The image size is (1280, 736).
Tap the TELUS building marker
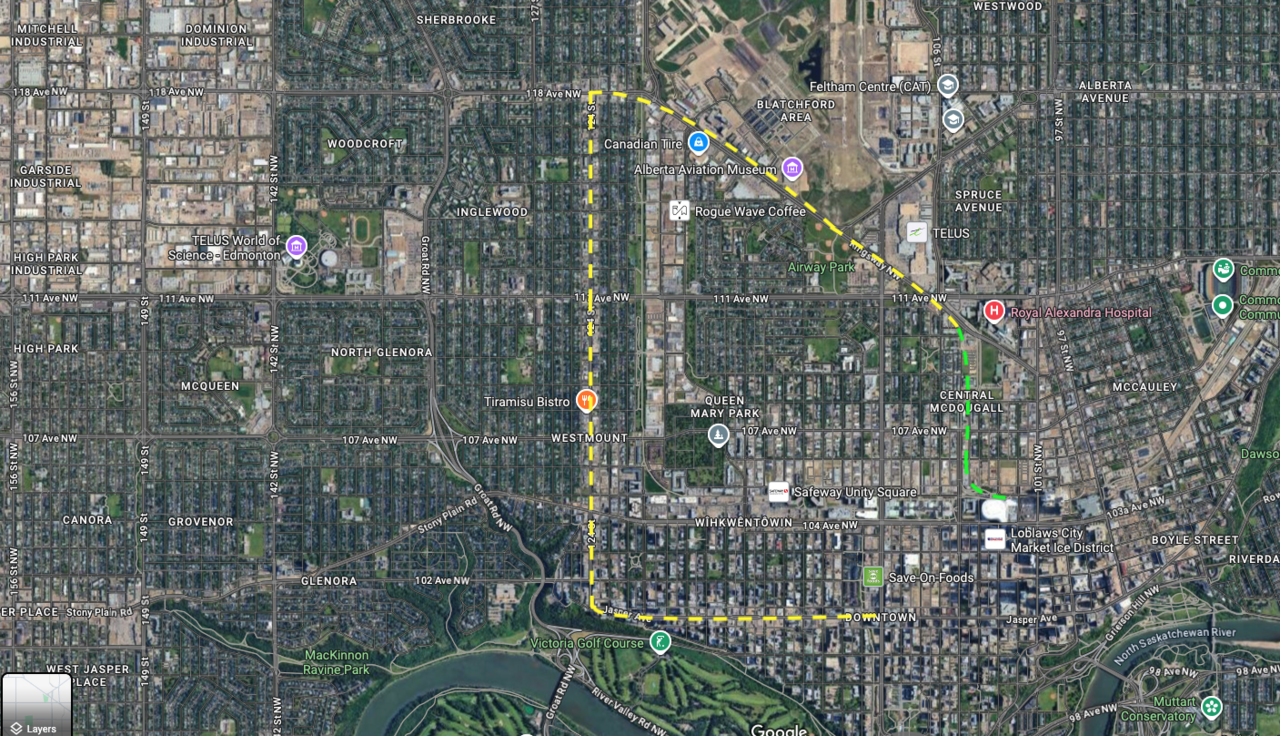coord(916,232)
